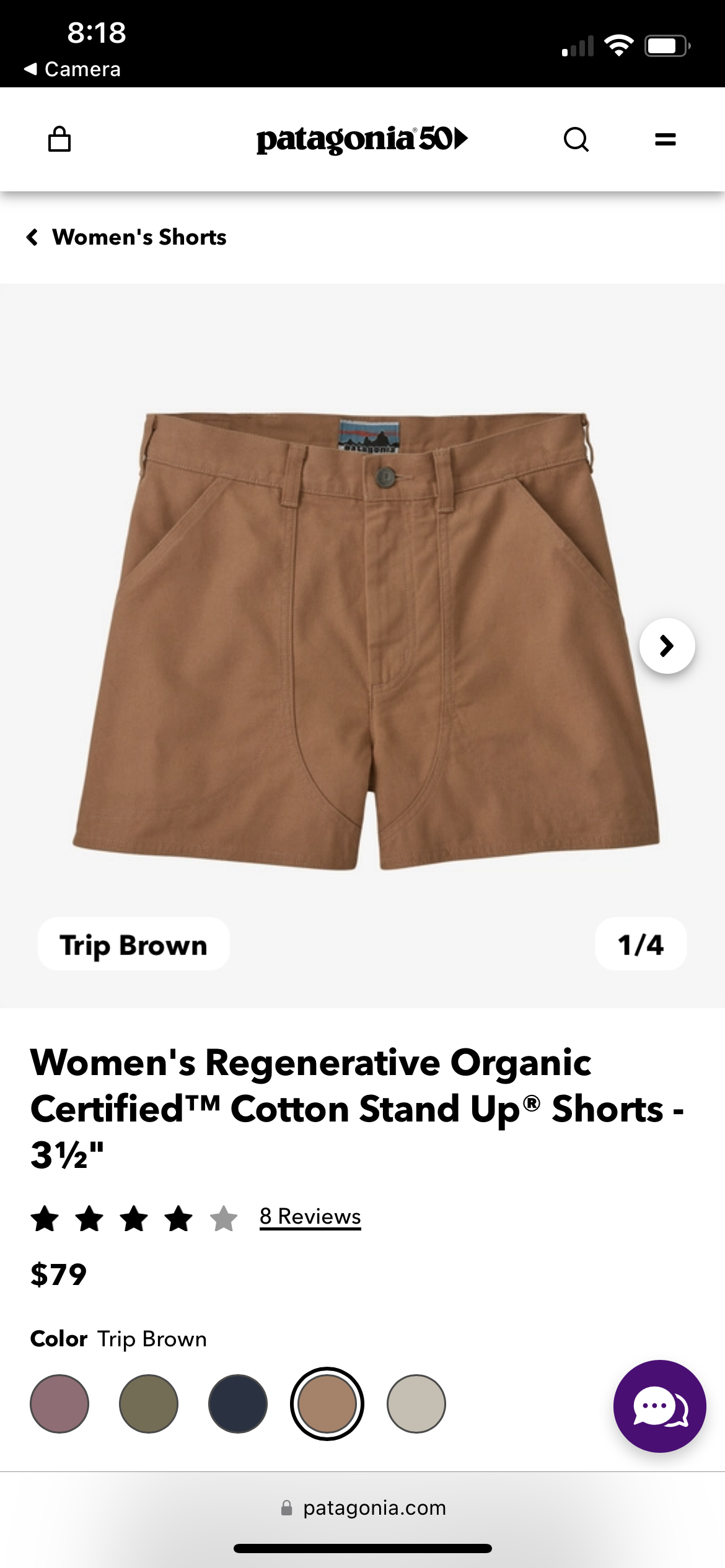This screenshot has height=1568, width=725.
Task: Open the hamburger navigation menu
Action: [x=664, y=139]
